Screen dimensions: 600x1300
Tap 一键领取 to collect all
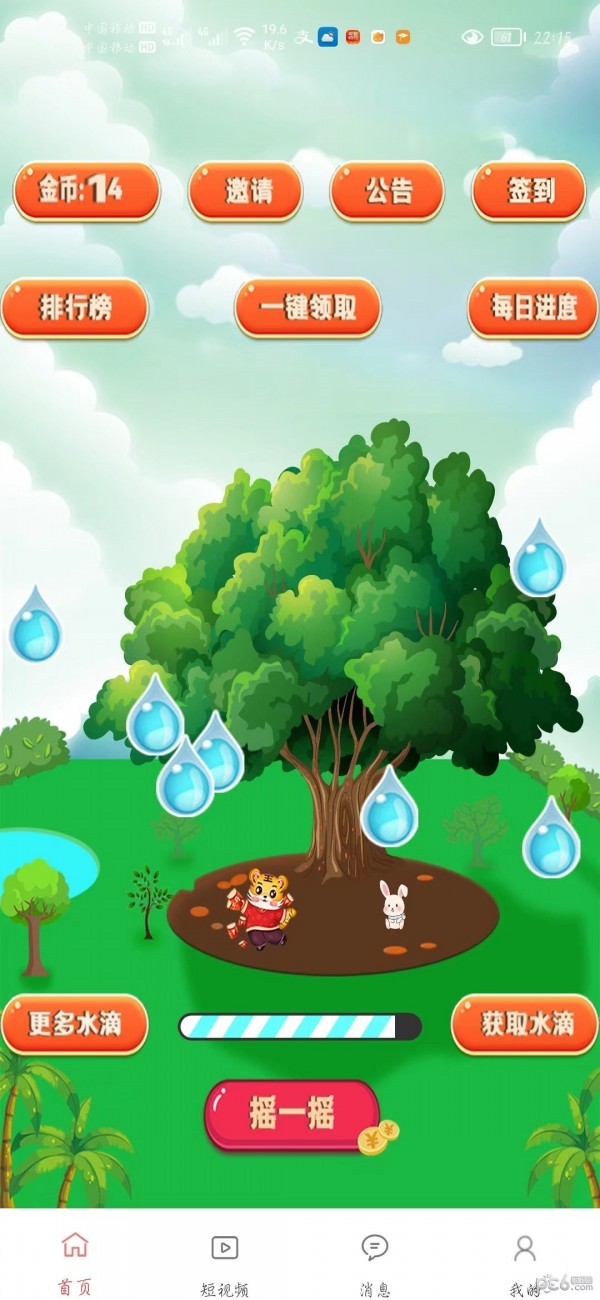(308, 308)
